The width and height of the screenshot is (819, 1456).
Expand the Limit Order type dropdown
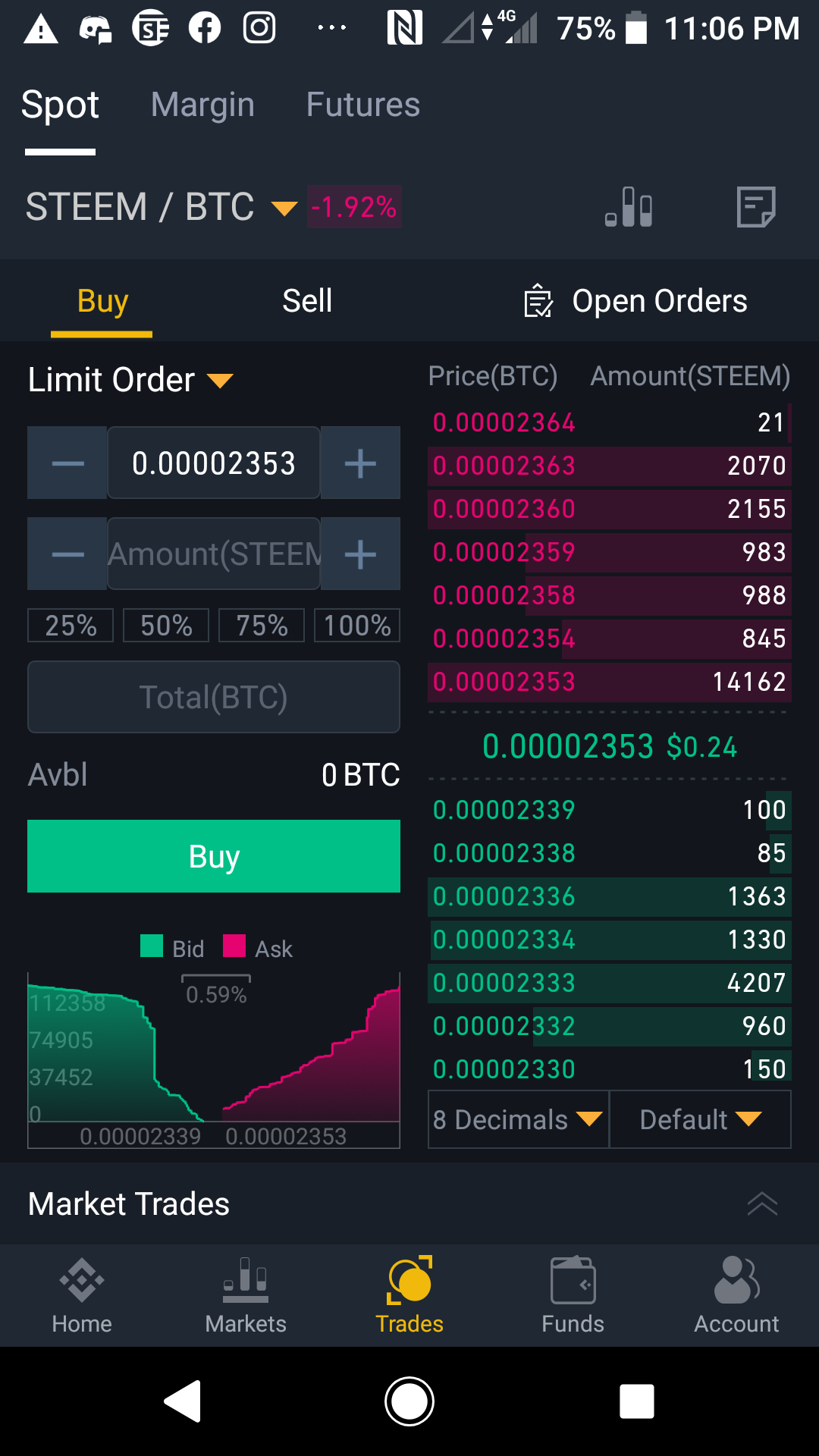click(130, 380)
